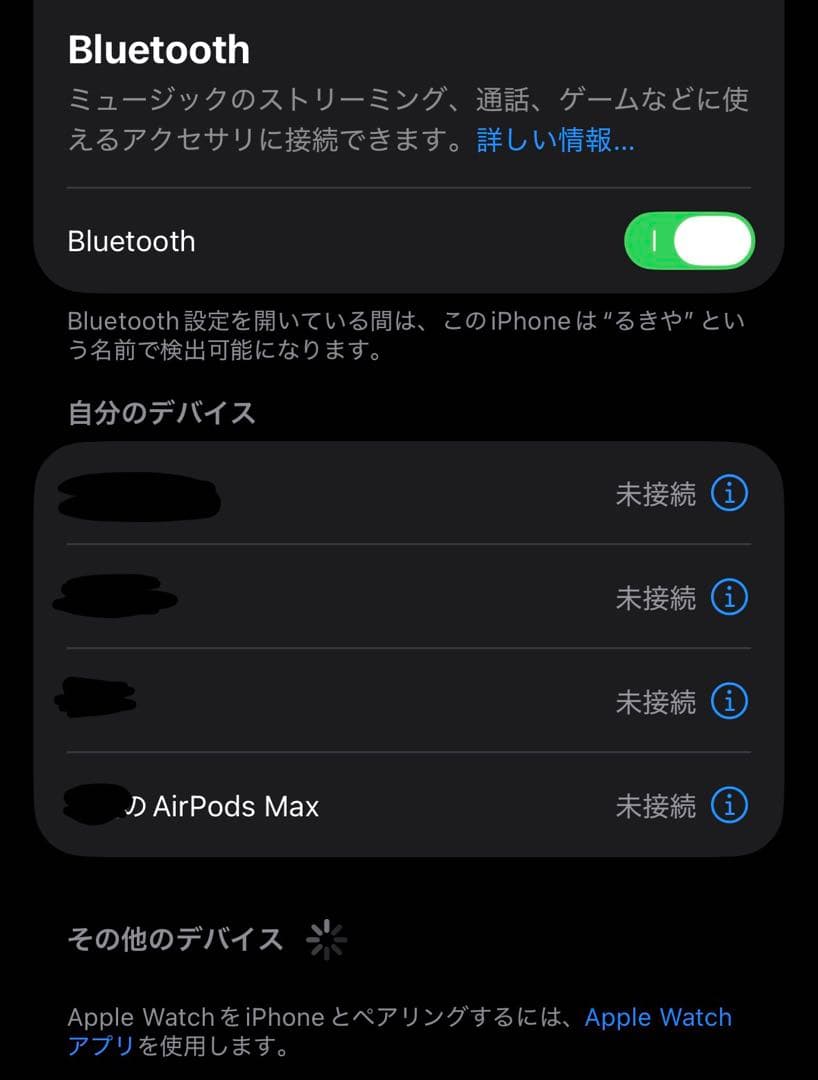The height and width of the screenshot is (1080, 818).
Task: Tap 未接続 on the first device row
Action: pos(655,493)
